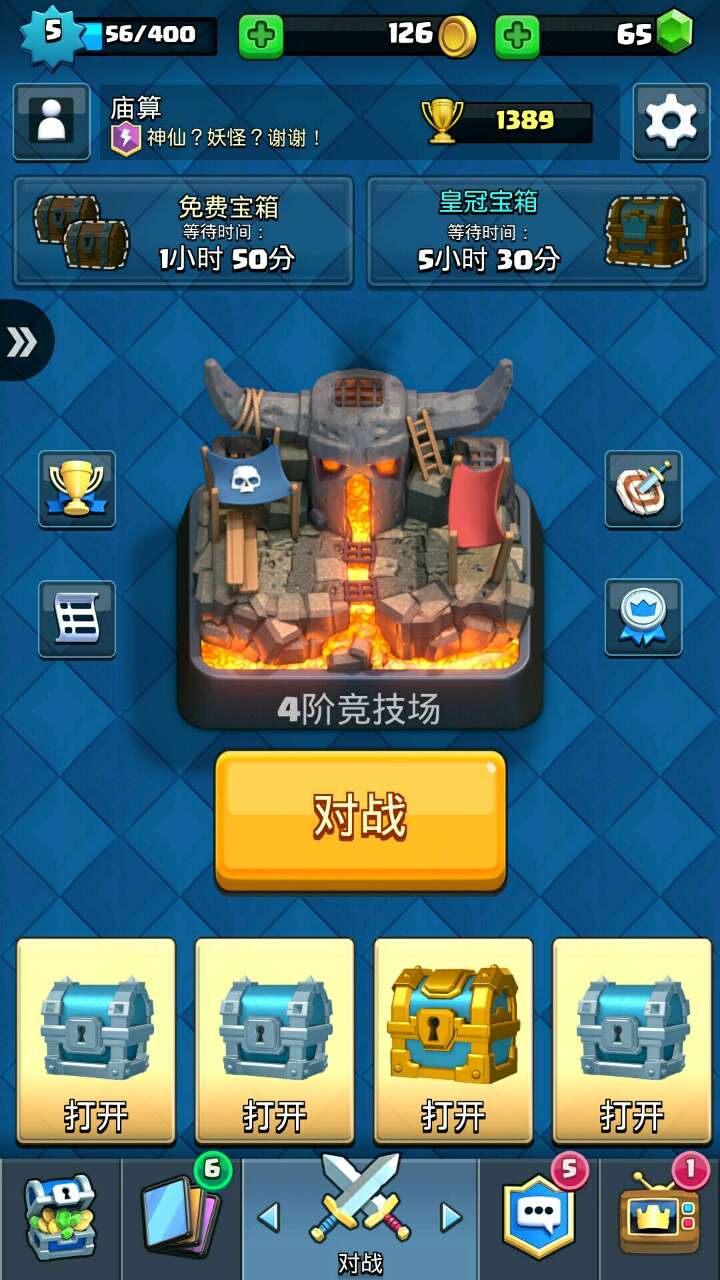Buy more gems with the plus button
The width and height of the screenshot is (720, 1280).
(x=517, y=37)
